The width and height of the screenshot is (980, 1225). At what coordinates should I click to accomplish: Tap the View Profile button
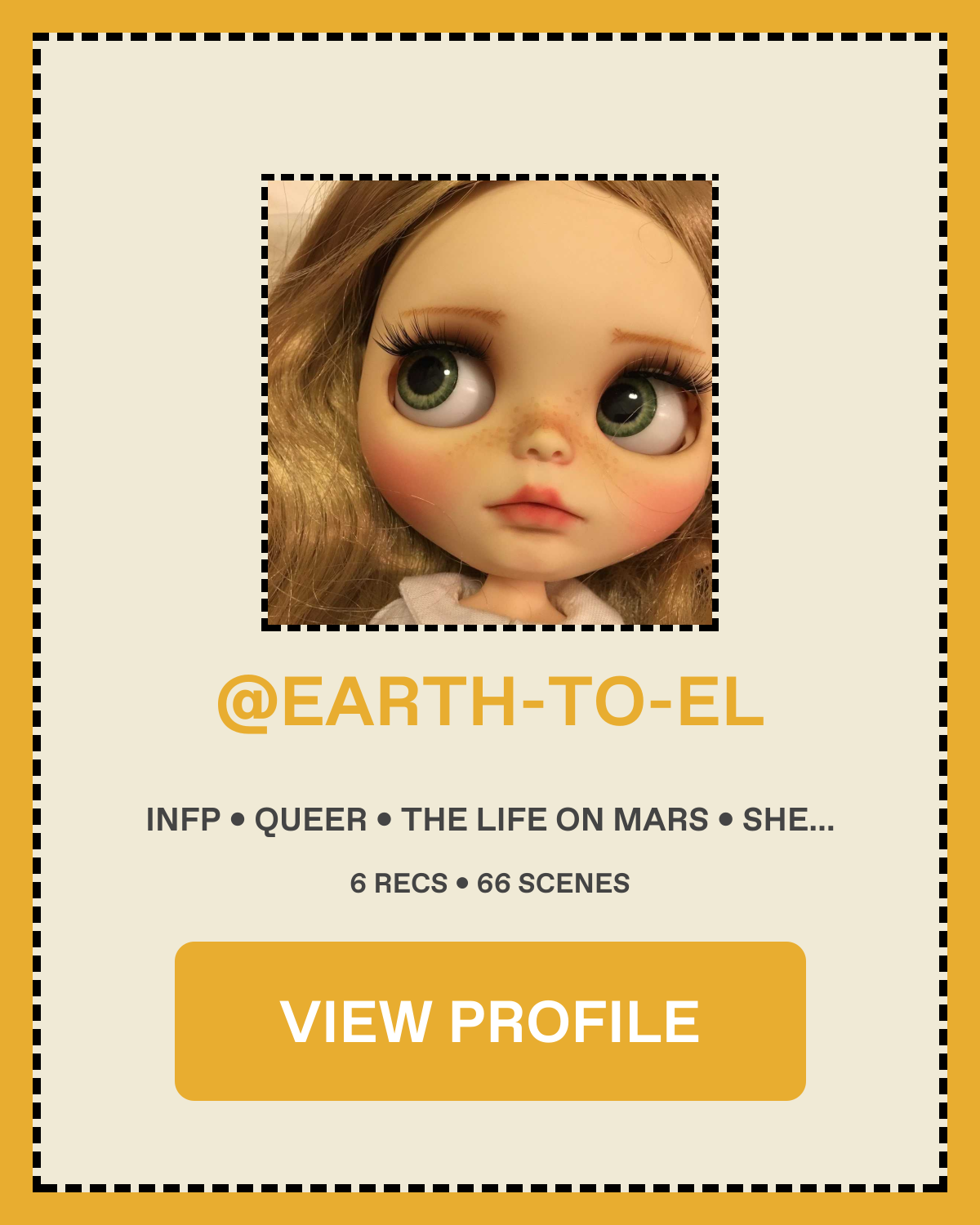(490, 1021)
